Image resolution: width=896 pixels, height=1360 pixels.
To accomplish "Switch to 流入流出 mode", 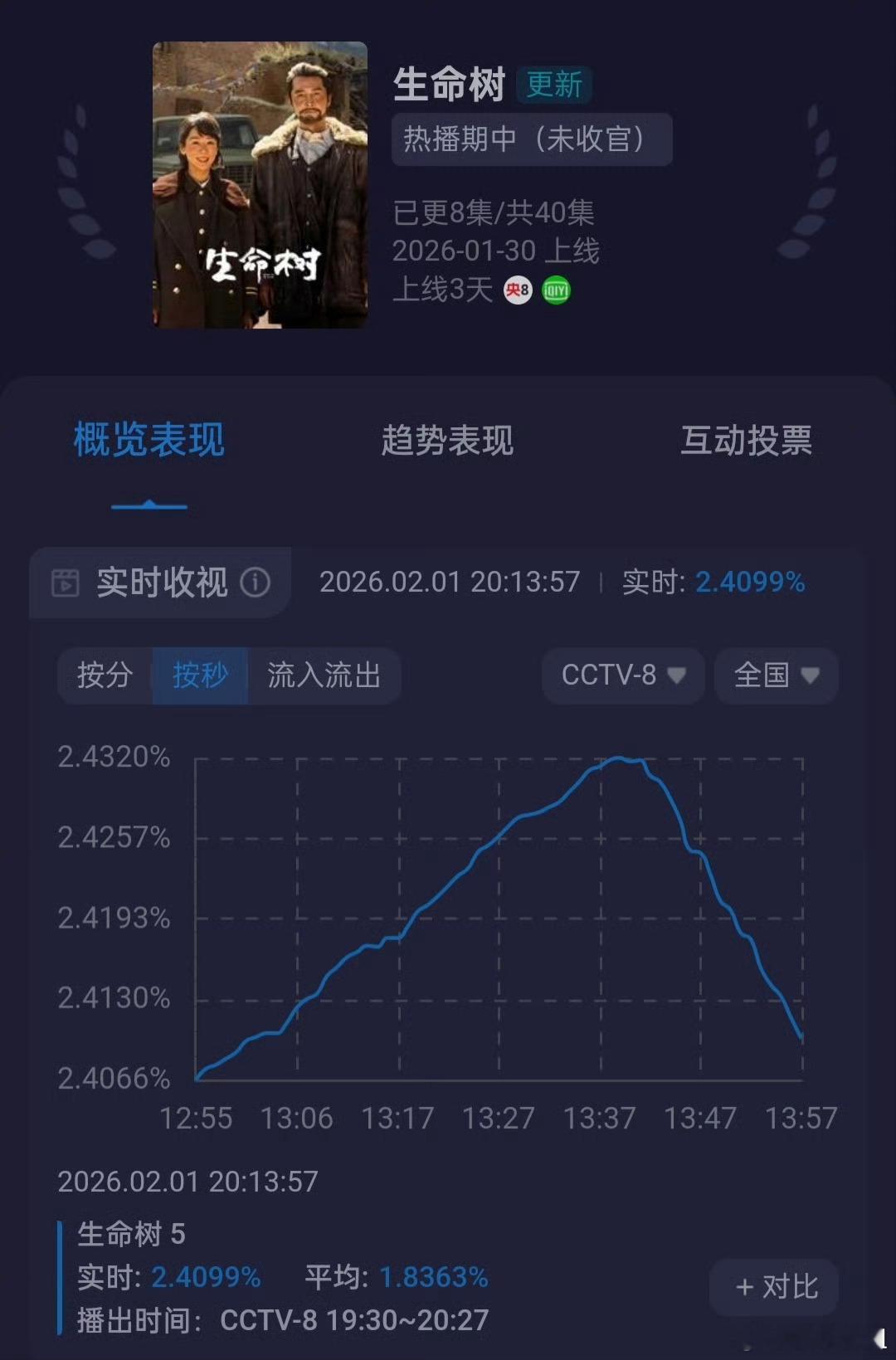I will click(324, 676).
